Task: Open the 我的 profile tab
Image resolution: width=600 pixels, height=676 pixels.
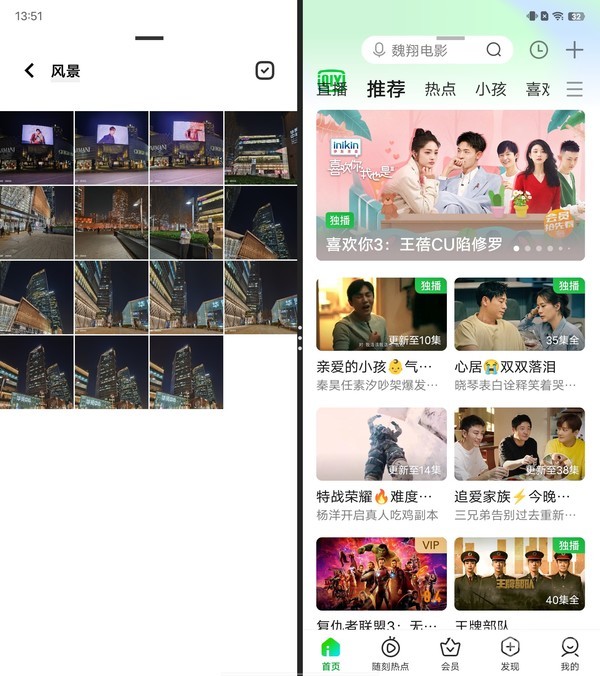Action: (570, 654)
